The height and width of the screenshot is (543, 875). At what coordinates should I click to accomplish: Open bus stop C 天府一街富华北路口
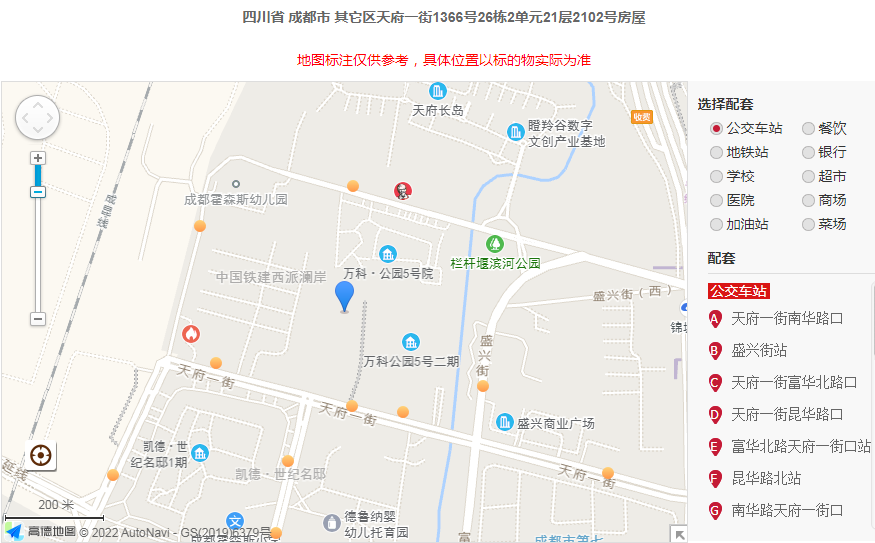coord(794,383)
